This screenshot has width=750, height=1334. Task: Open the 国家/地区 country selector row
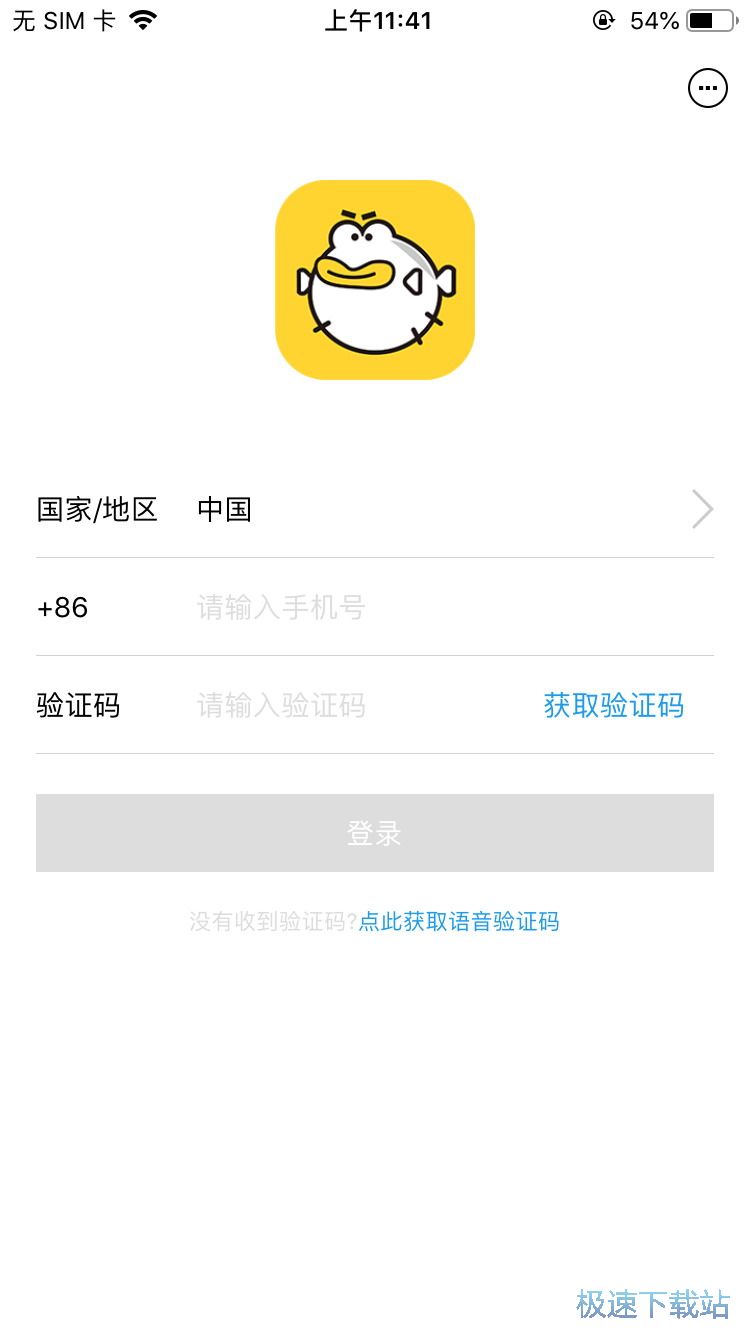point(375,509)
